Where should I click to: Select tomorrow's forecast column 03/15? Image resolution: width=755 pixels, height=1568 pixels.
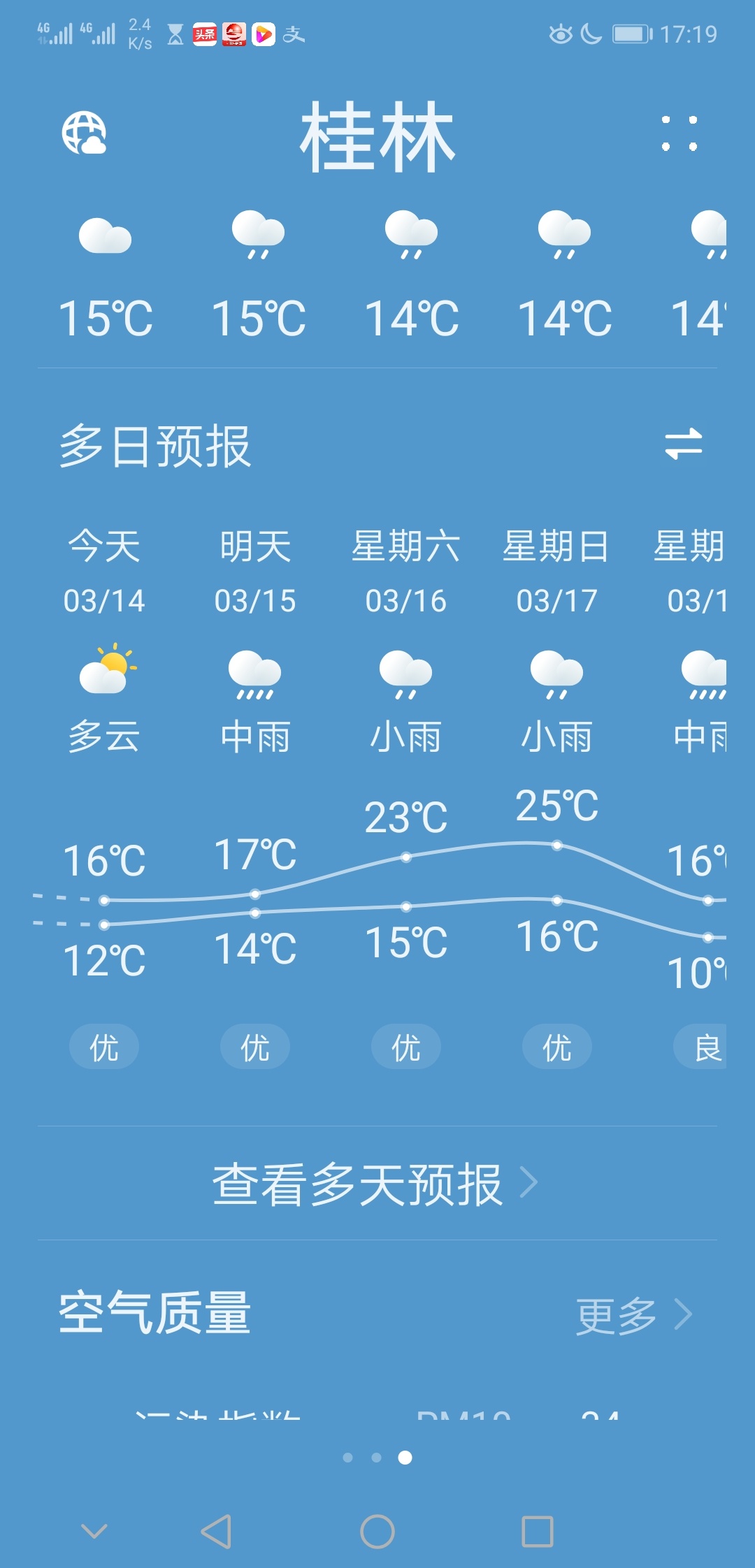(x=255, y=797)
